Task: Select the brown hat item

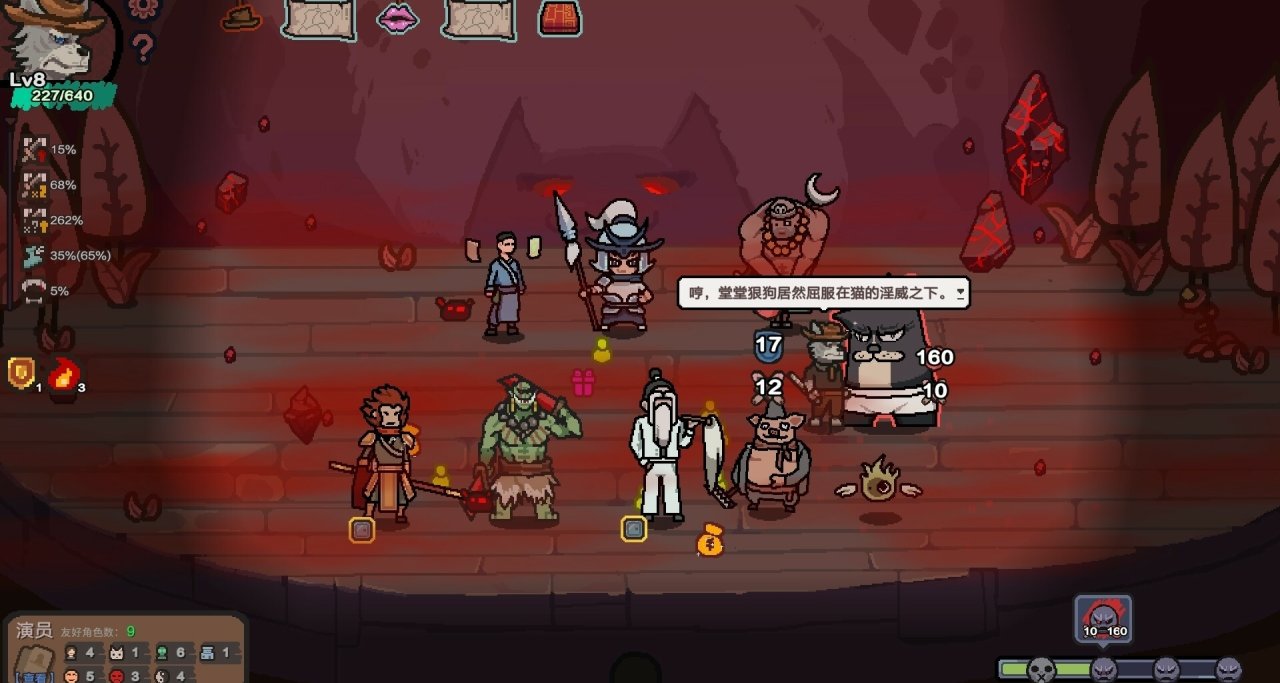Action: (240, 17)
